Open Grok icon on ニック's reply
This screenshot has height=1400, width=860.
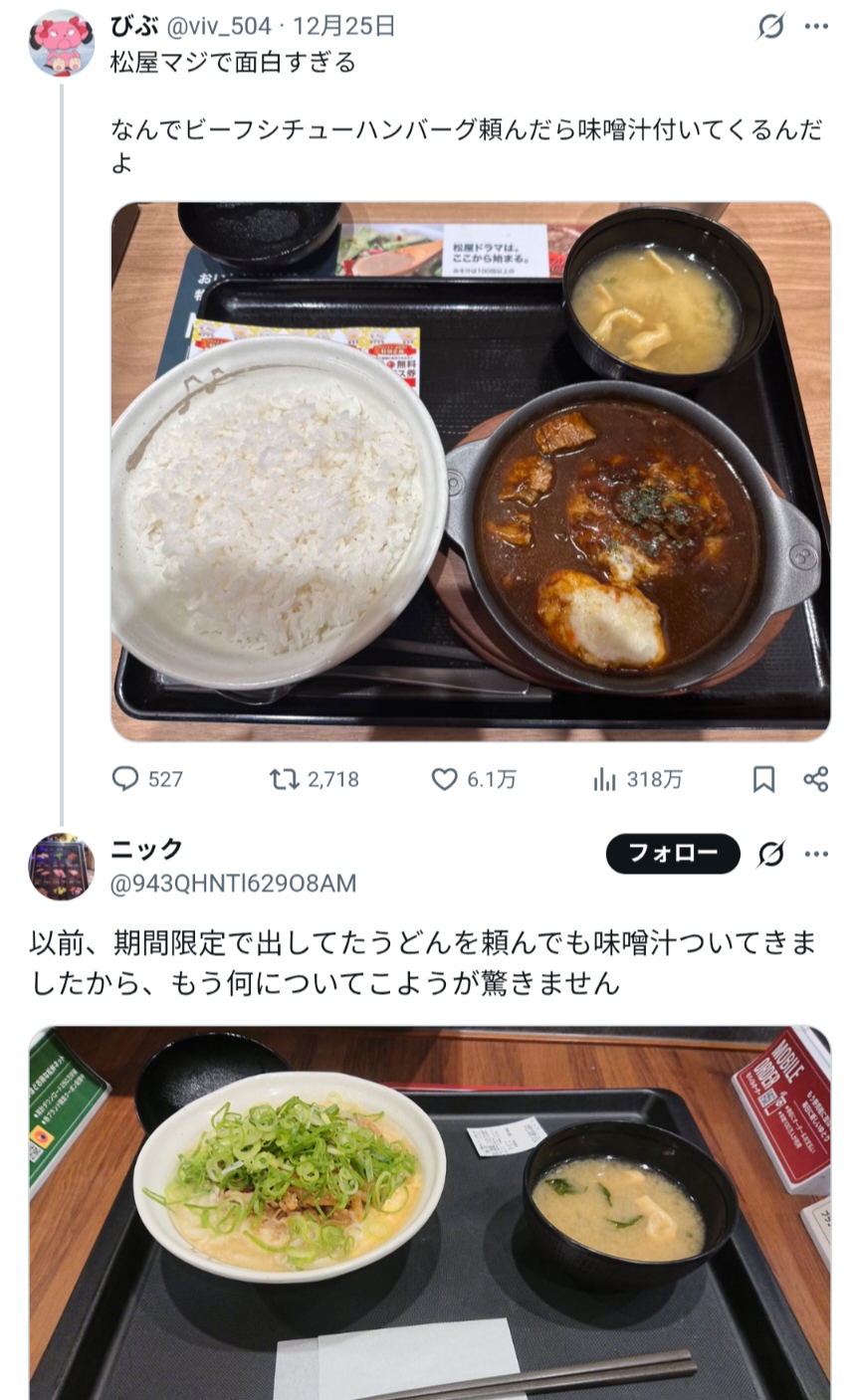click(770, 854)
